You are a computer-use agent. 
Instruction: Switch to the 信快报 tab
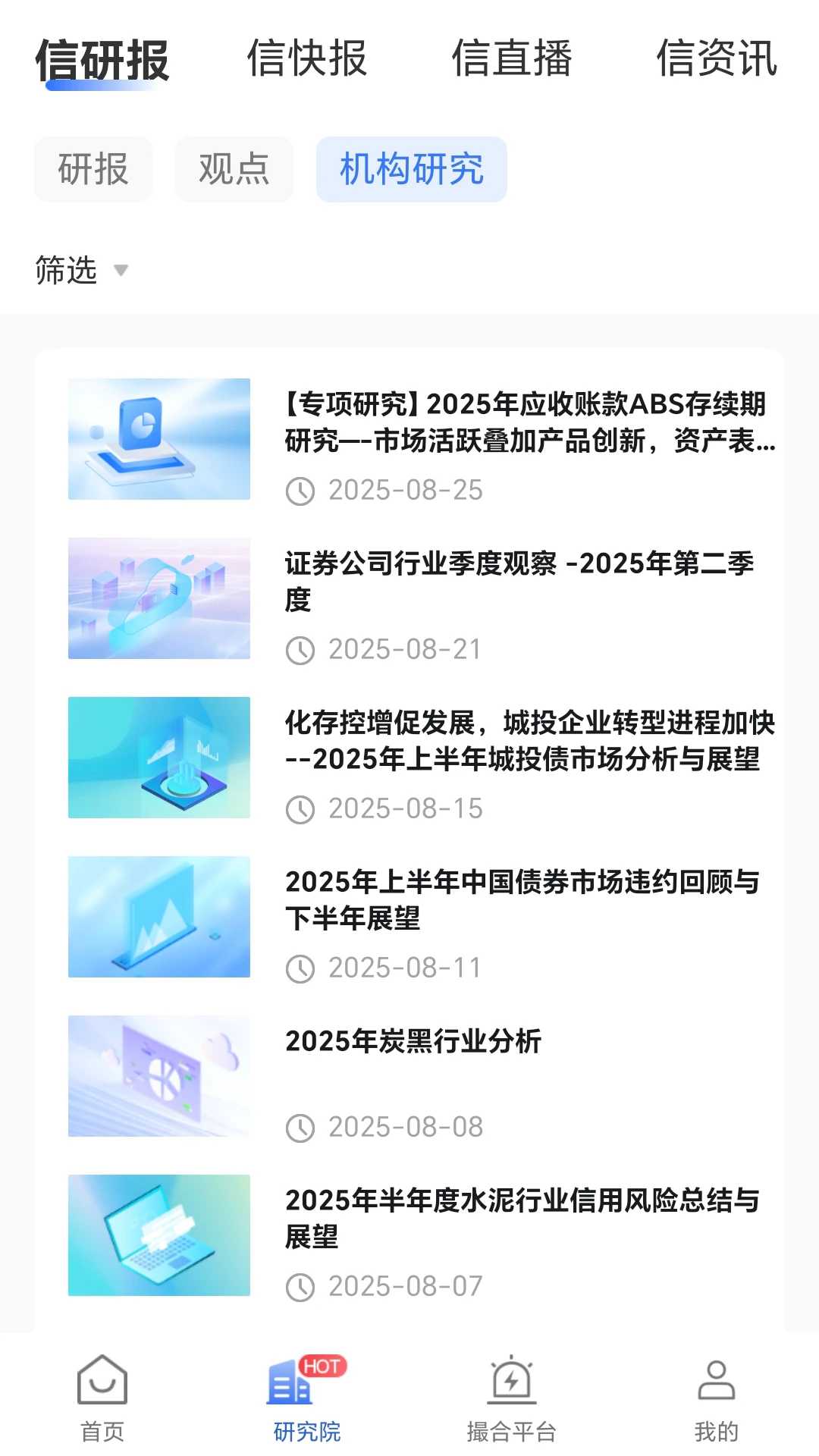[x=307, y=61]
